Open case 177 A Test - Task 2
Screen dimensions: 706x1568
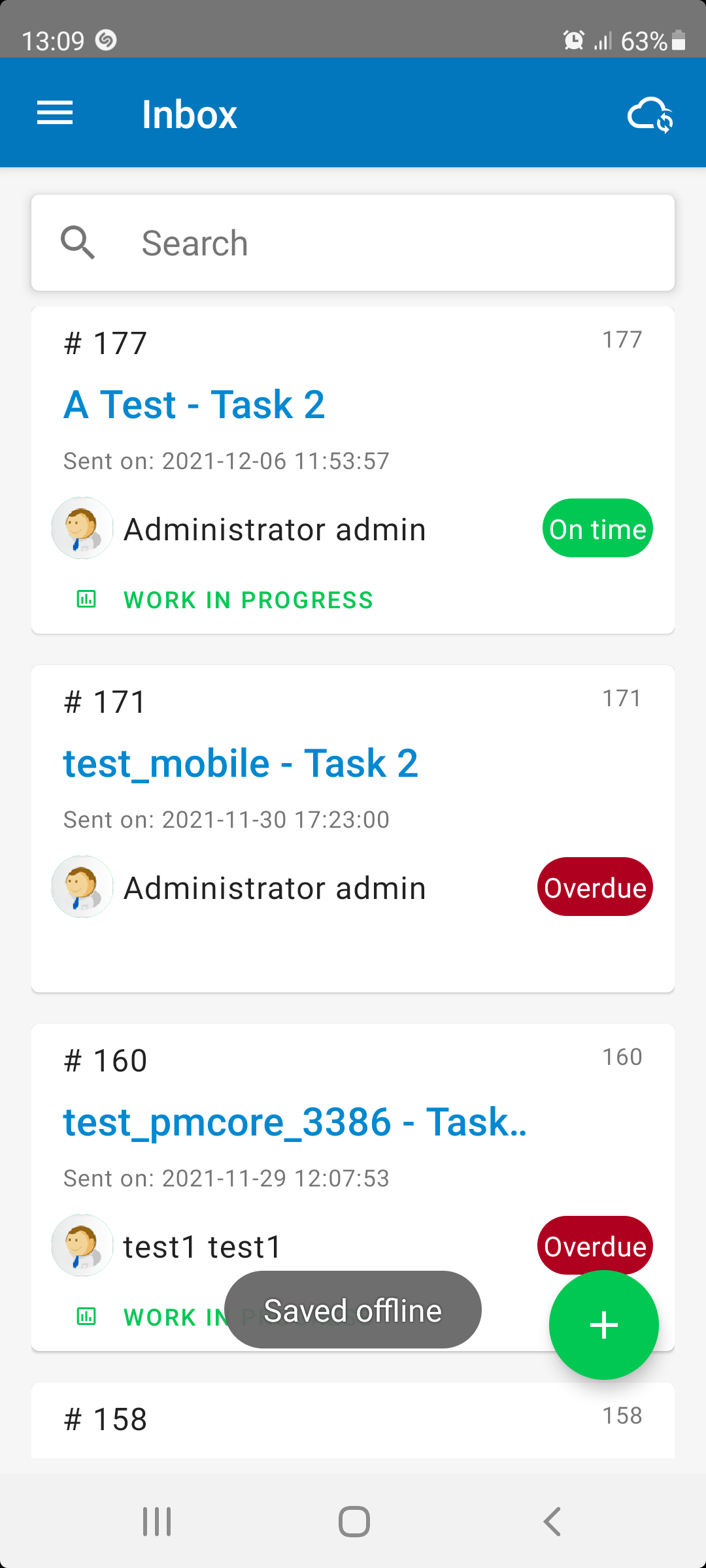[194, 404]
